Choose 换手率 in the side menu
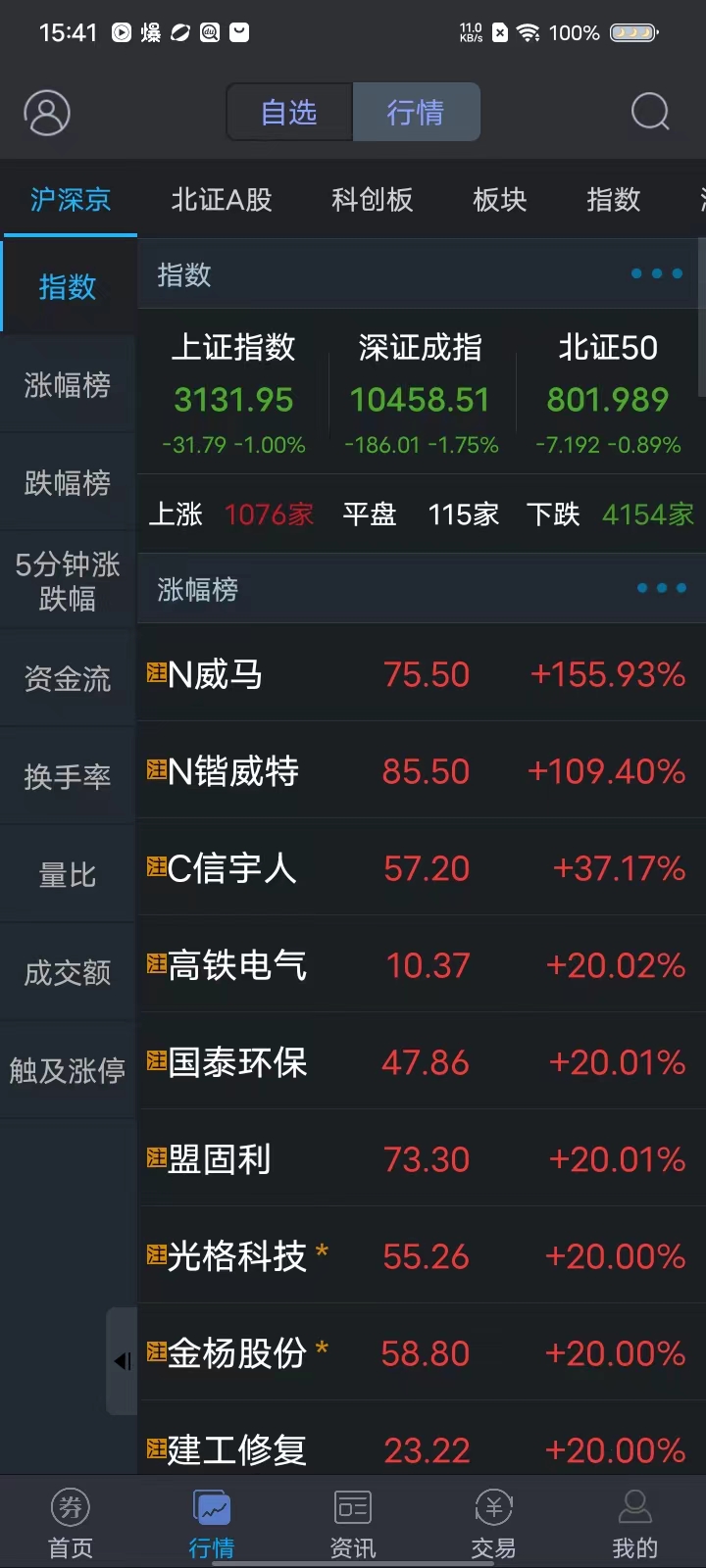 click(67, 777)
